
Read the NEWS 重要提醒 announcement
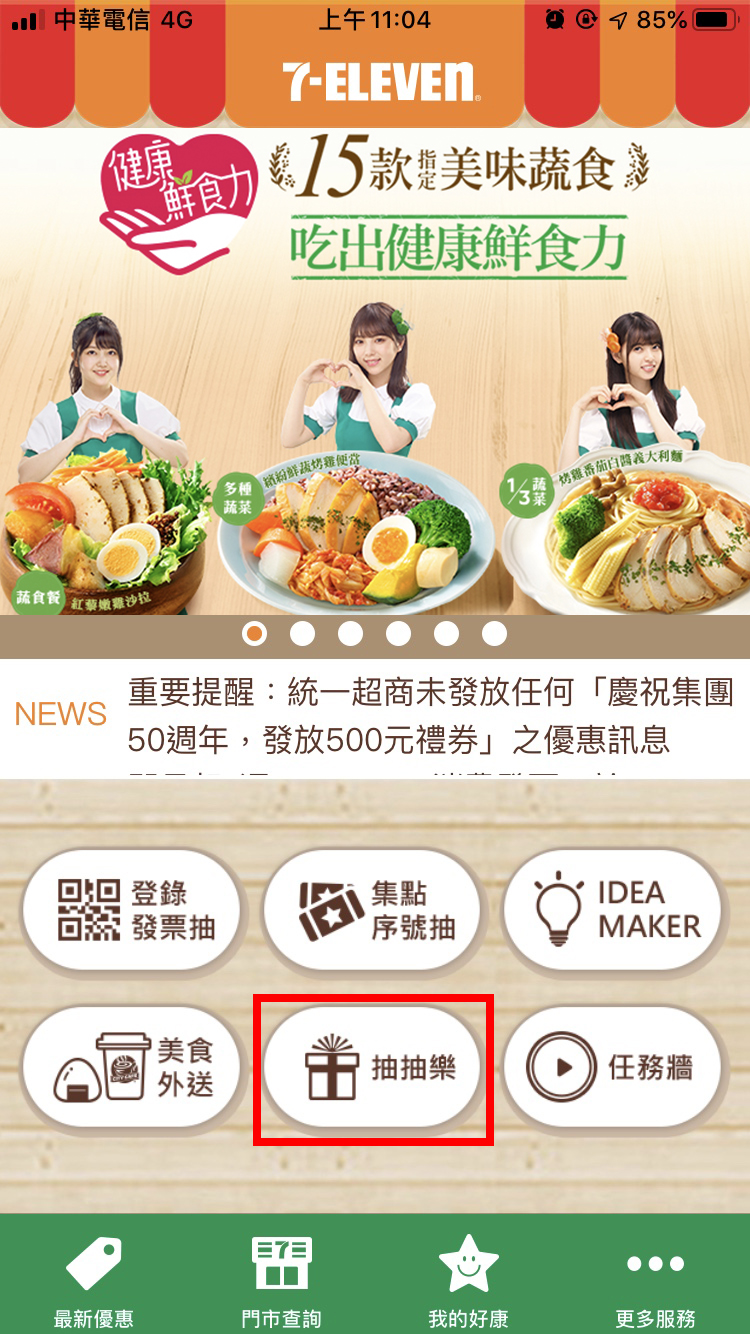(430, 716)
